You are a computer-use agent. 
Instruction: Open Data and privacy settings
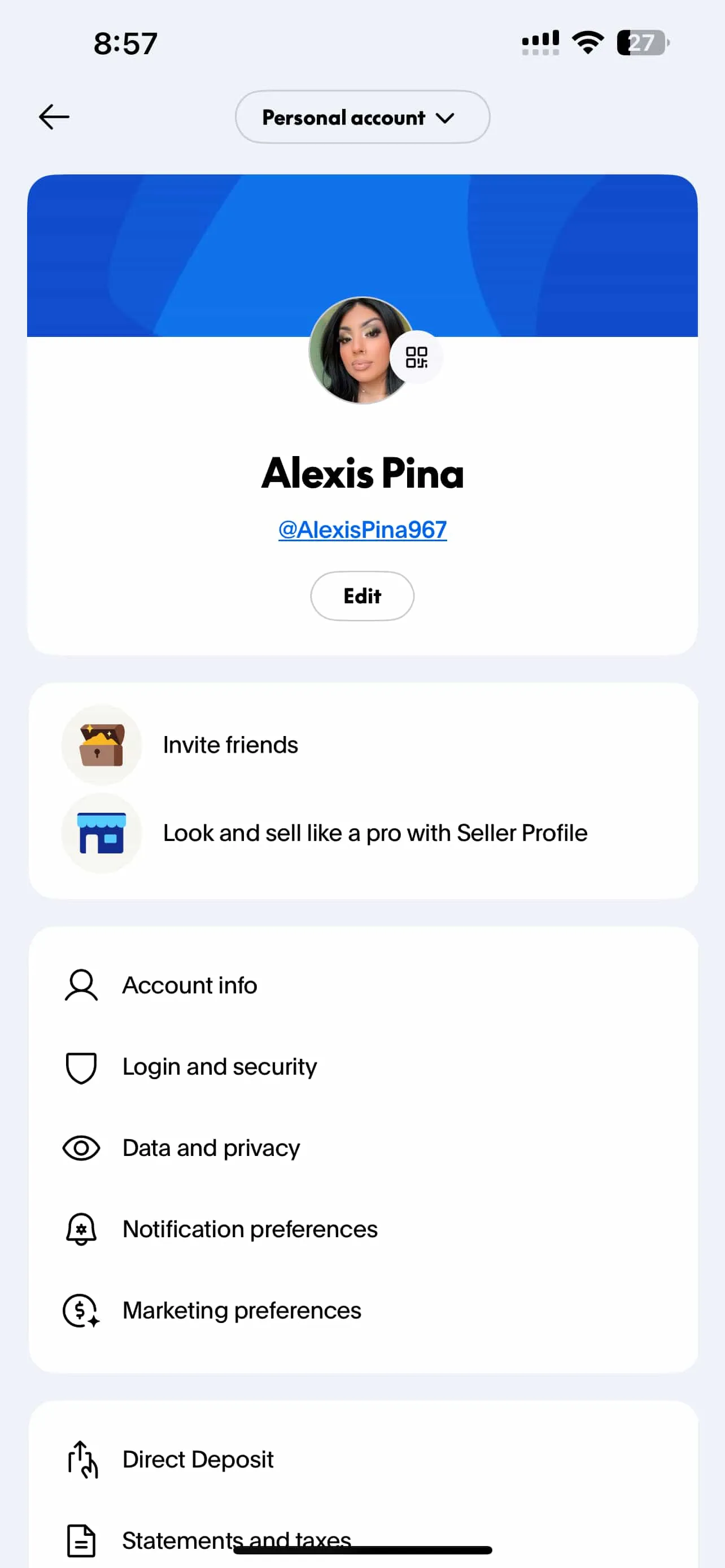(211, 1148)
